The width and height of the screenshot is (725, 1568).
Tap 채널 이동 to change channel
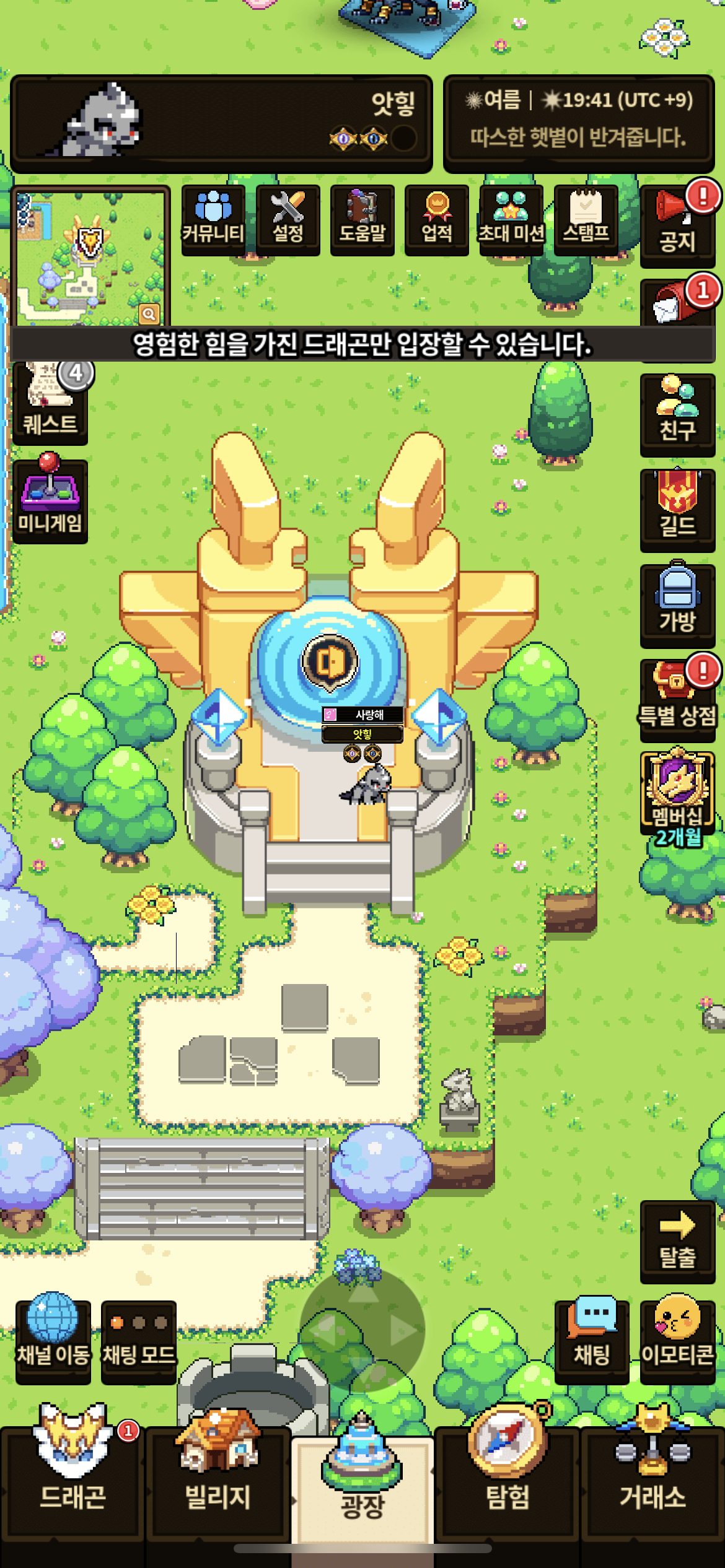pyautogui.click(x=53, y=1341)
